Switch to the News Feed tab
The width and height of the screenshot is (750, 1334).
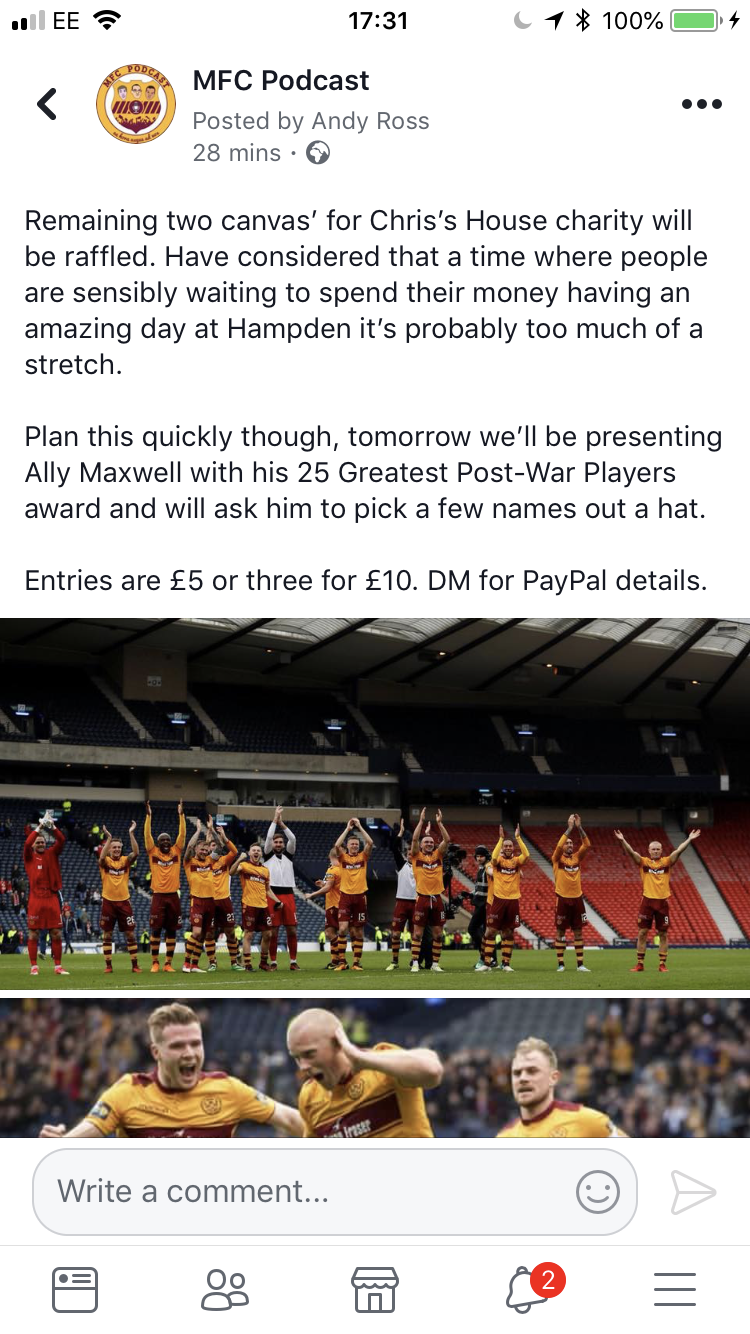point(75,1289)
